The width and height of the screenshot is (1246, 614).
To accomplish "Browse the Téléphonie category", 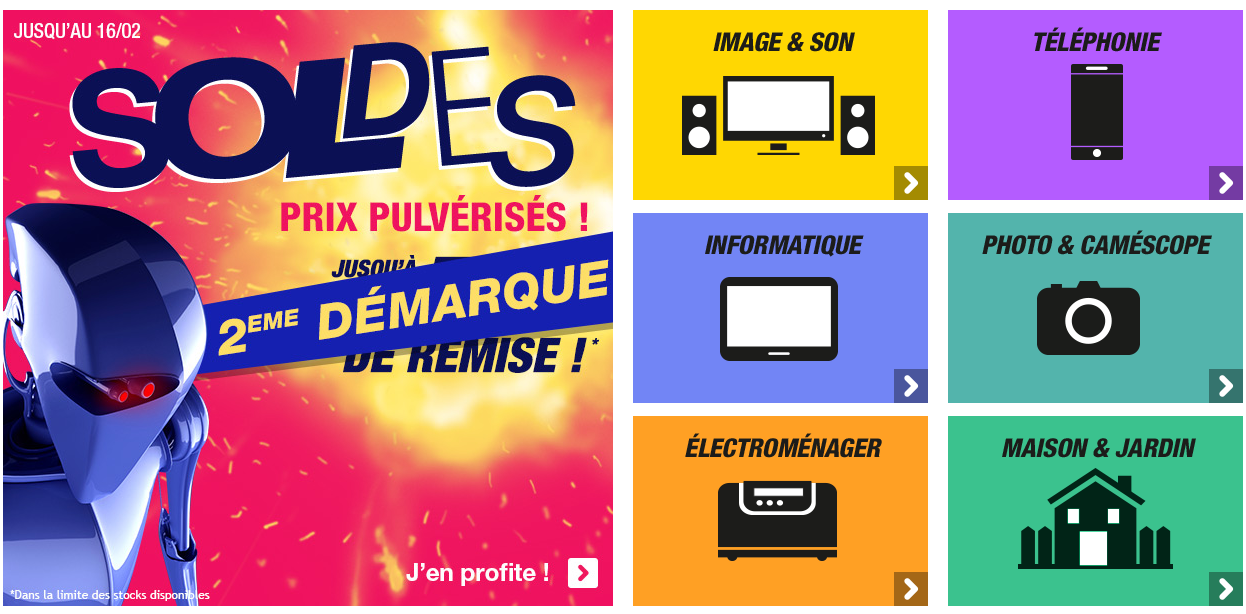I will click(1095, 105).
